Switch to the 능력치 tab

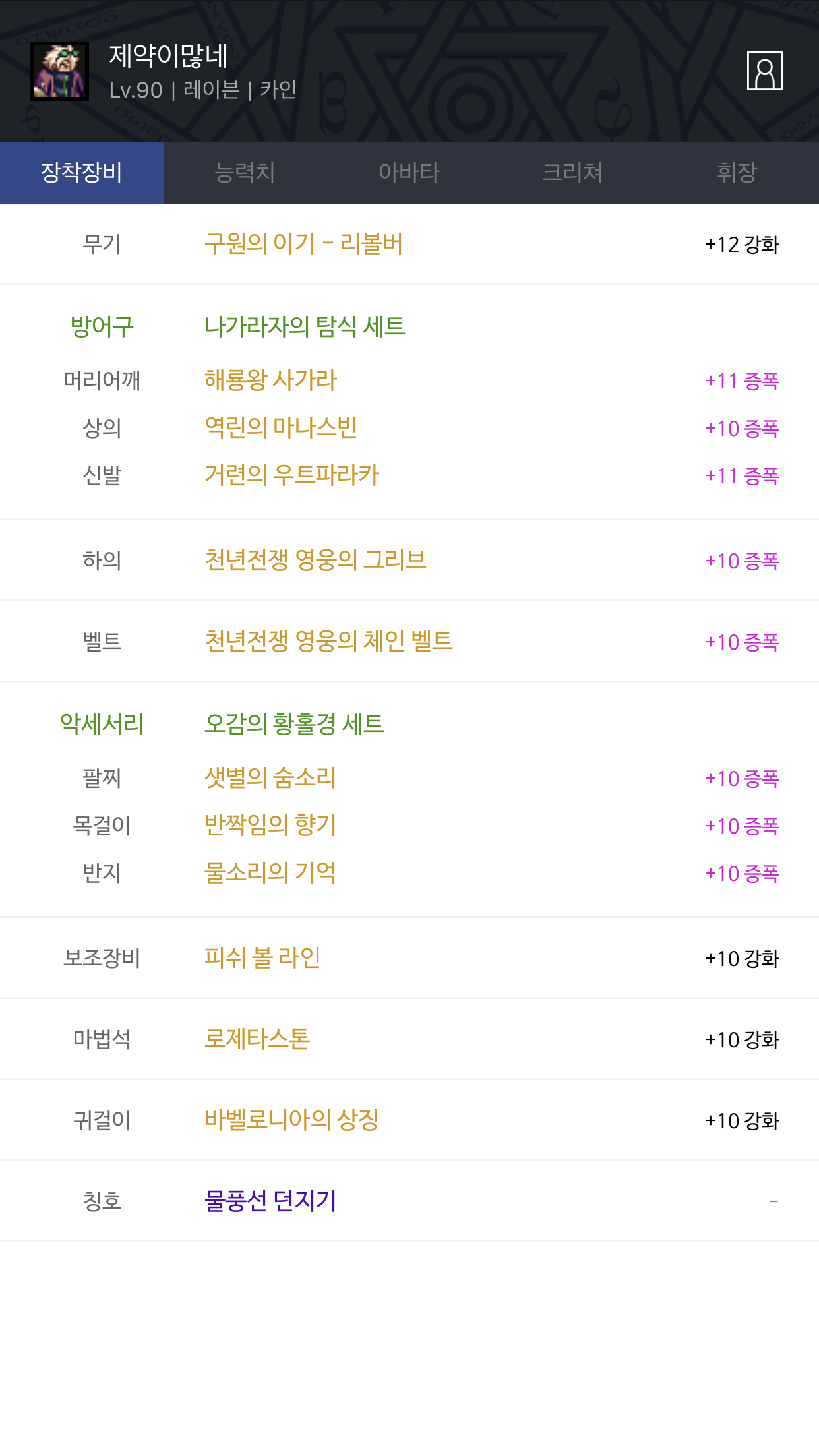245,173
